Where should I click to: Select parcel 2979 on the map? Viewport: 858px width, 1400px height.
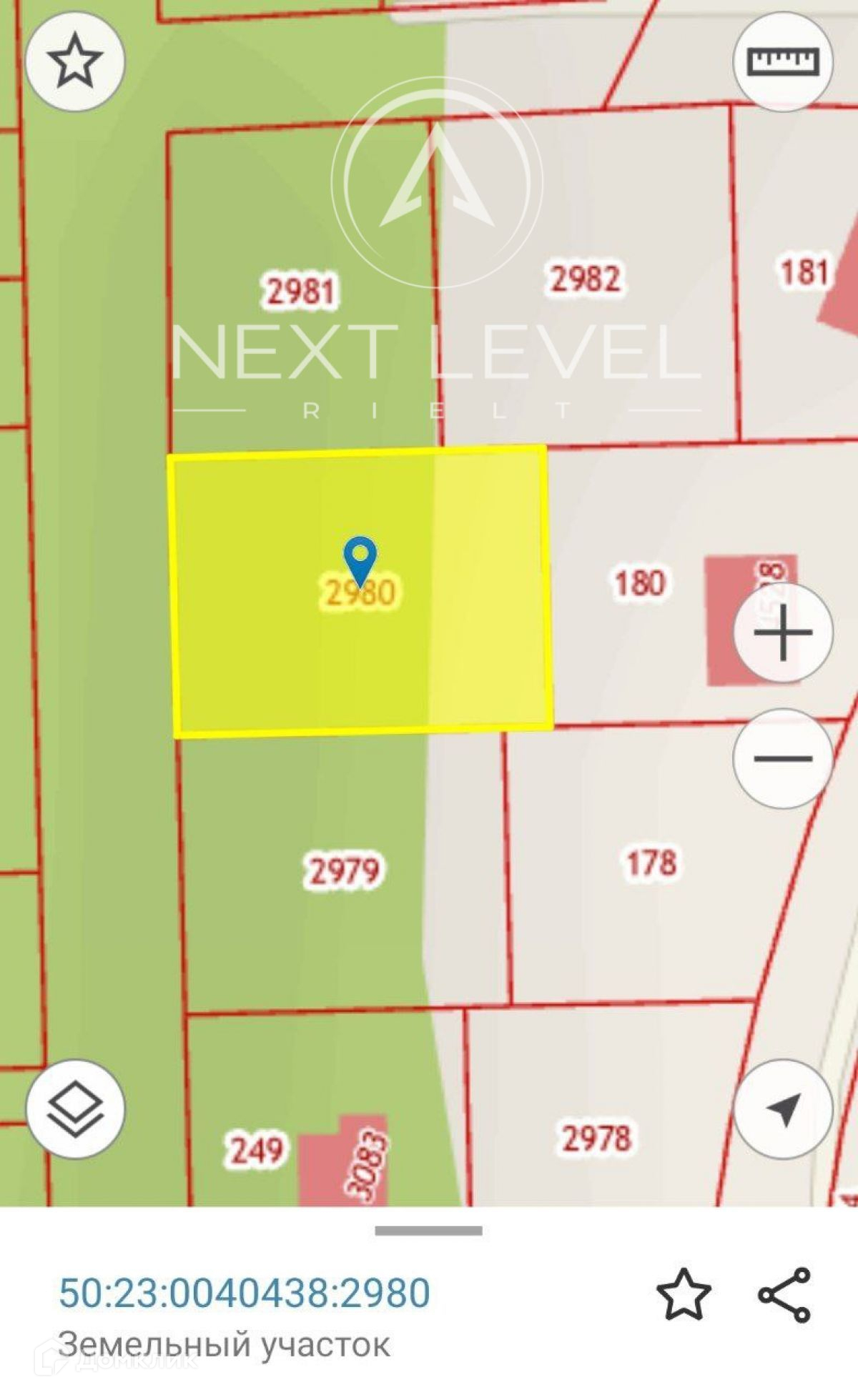[x=343, y=870]
